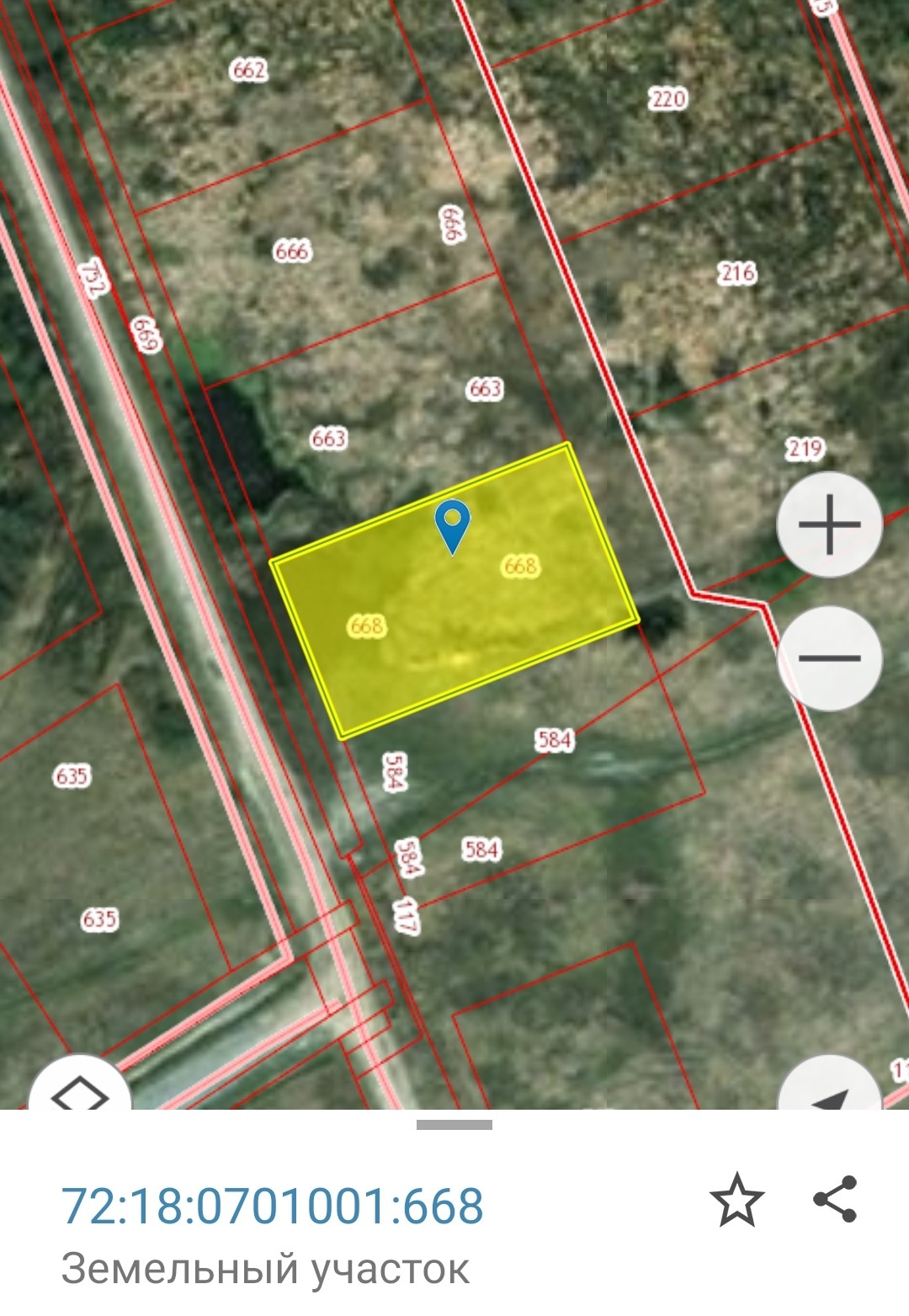Open cadastral number 72:18:0701001:668 details
909x1316 pixels.
(273, 1206)
